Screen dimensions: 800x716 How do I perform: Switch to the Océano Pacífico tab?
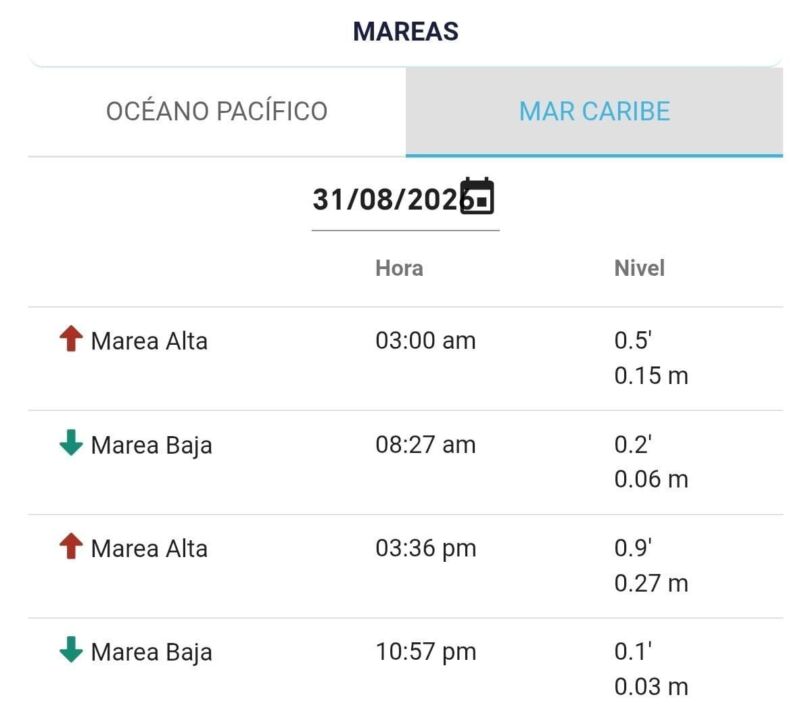(217, 111)
